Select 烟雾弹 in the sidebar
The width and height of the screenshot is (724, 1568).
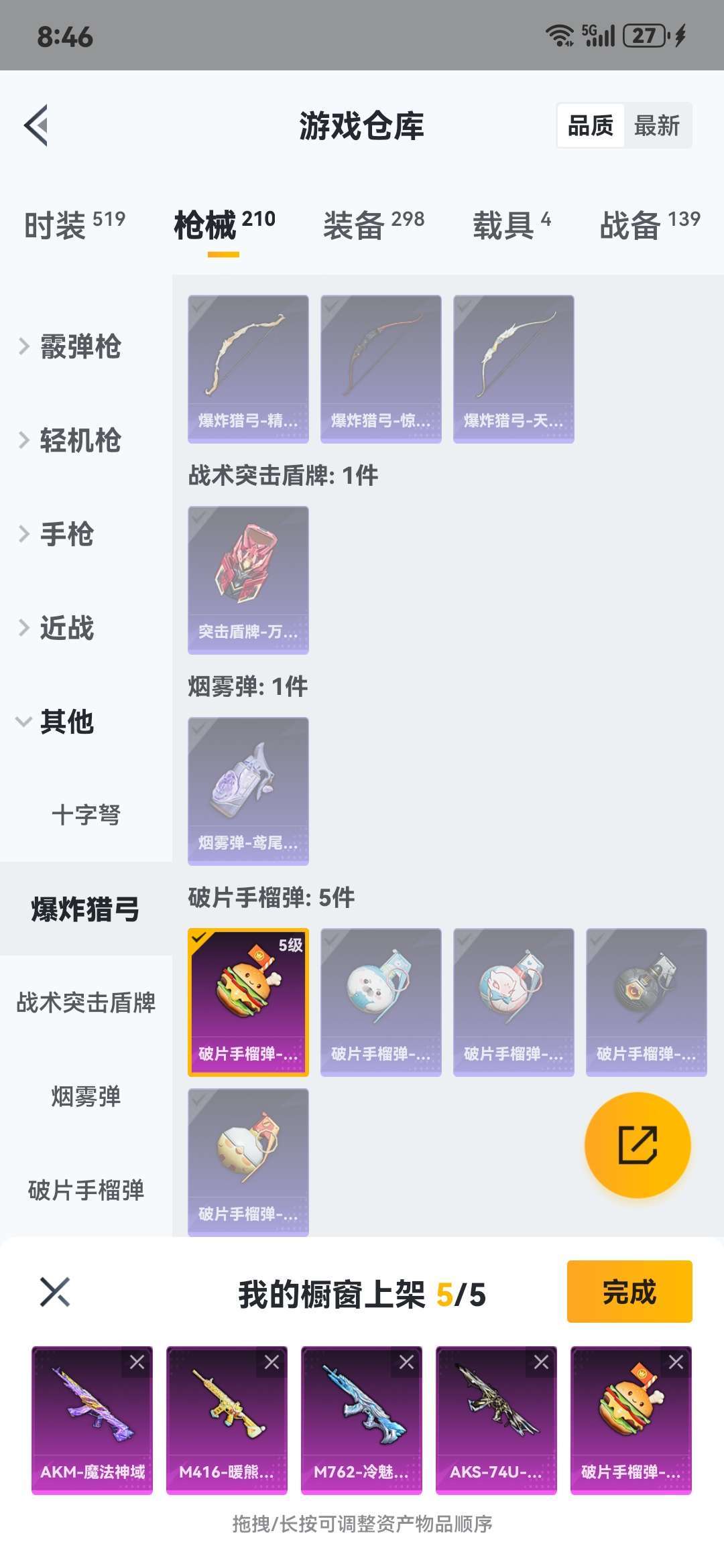86,1097
